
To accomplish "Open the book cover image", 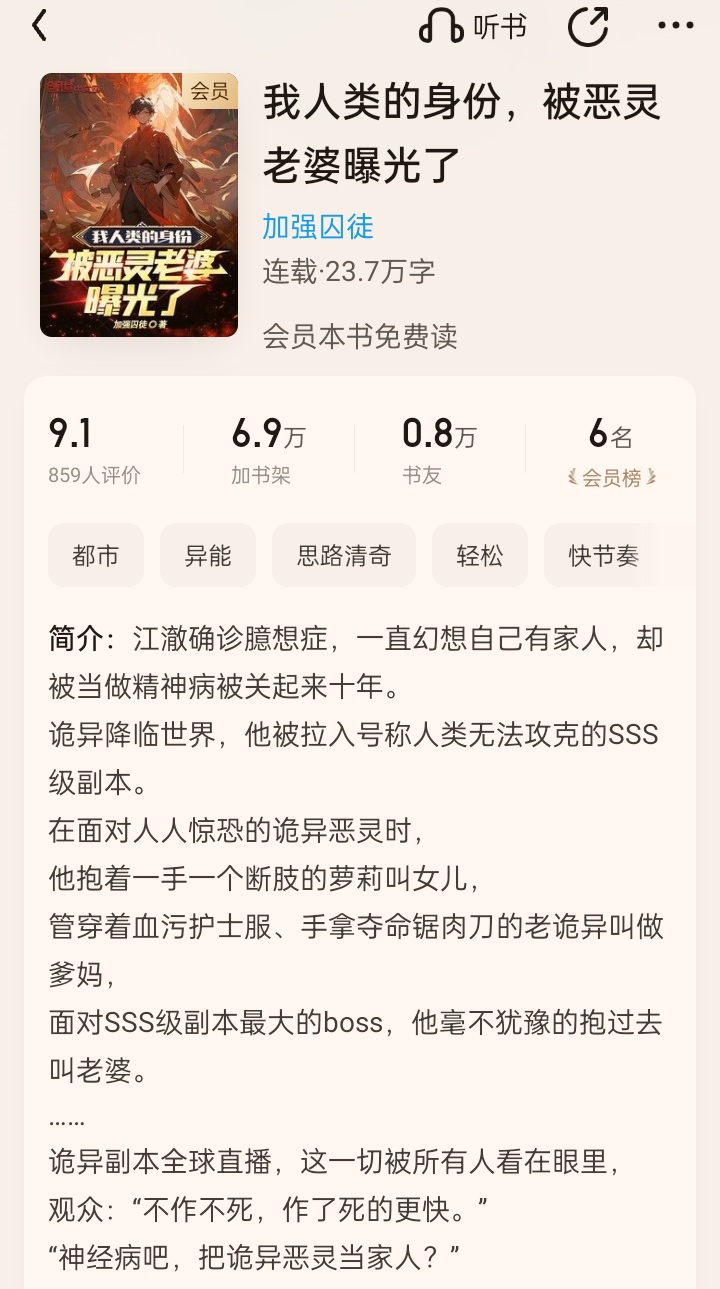I will click(x=139, y=204).
